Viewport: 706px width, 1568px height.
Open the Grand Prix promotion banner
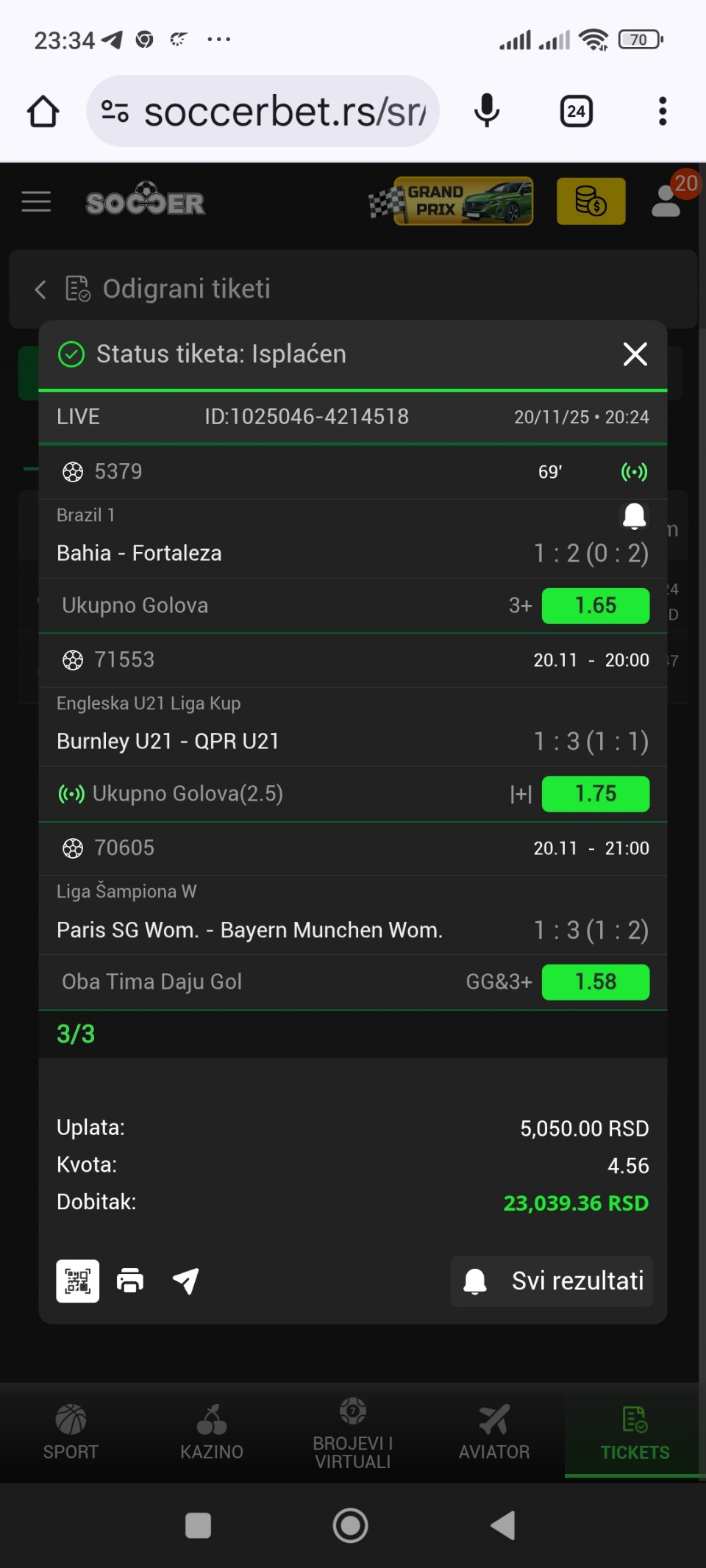click(x=451, y=201)
